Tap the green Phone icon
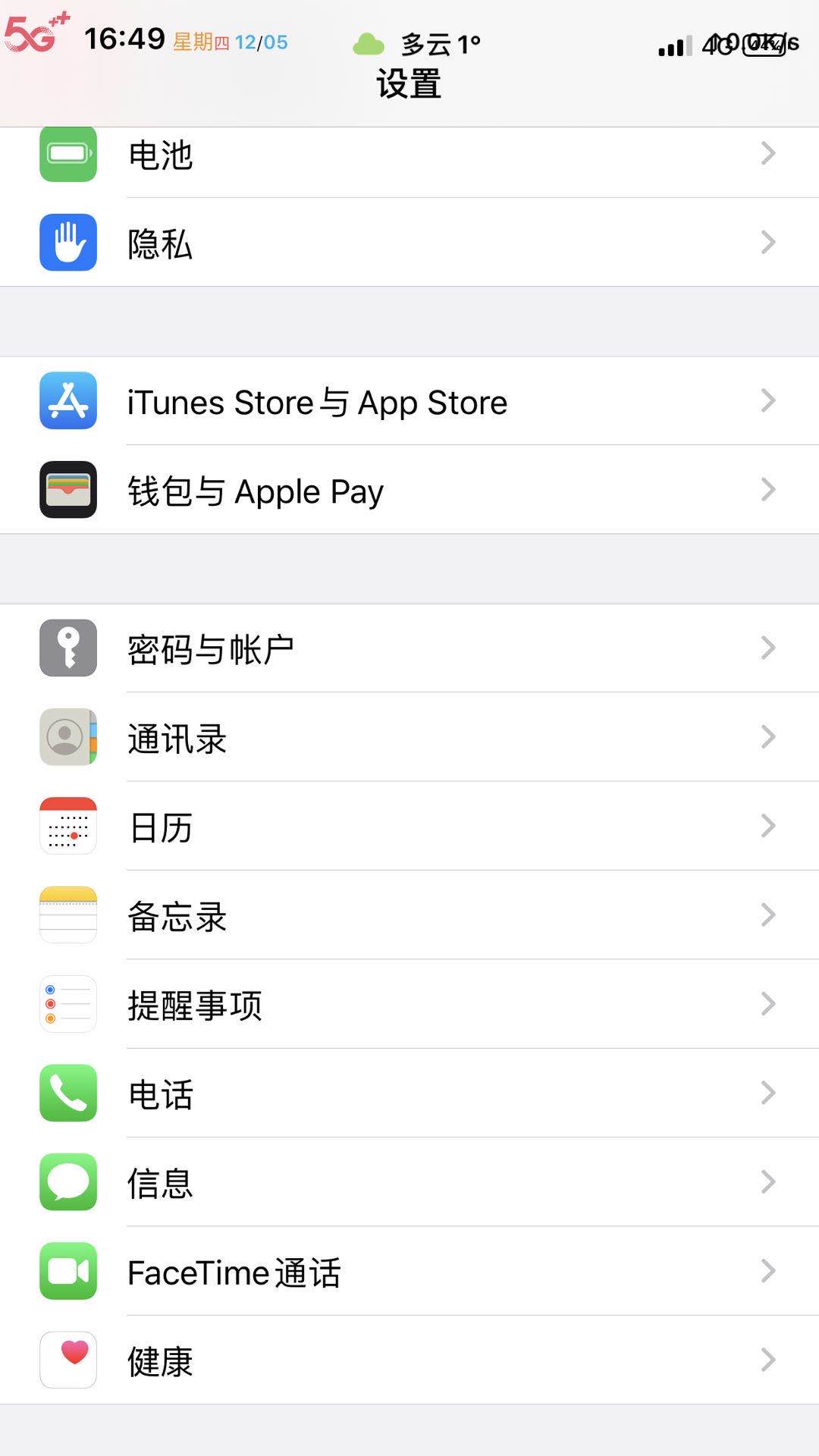 click(x=67, y=1094)
